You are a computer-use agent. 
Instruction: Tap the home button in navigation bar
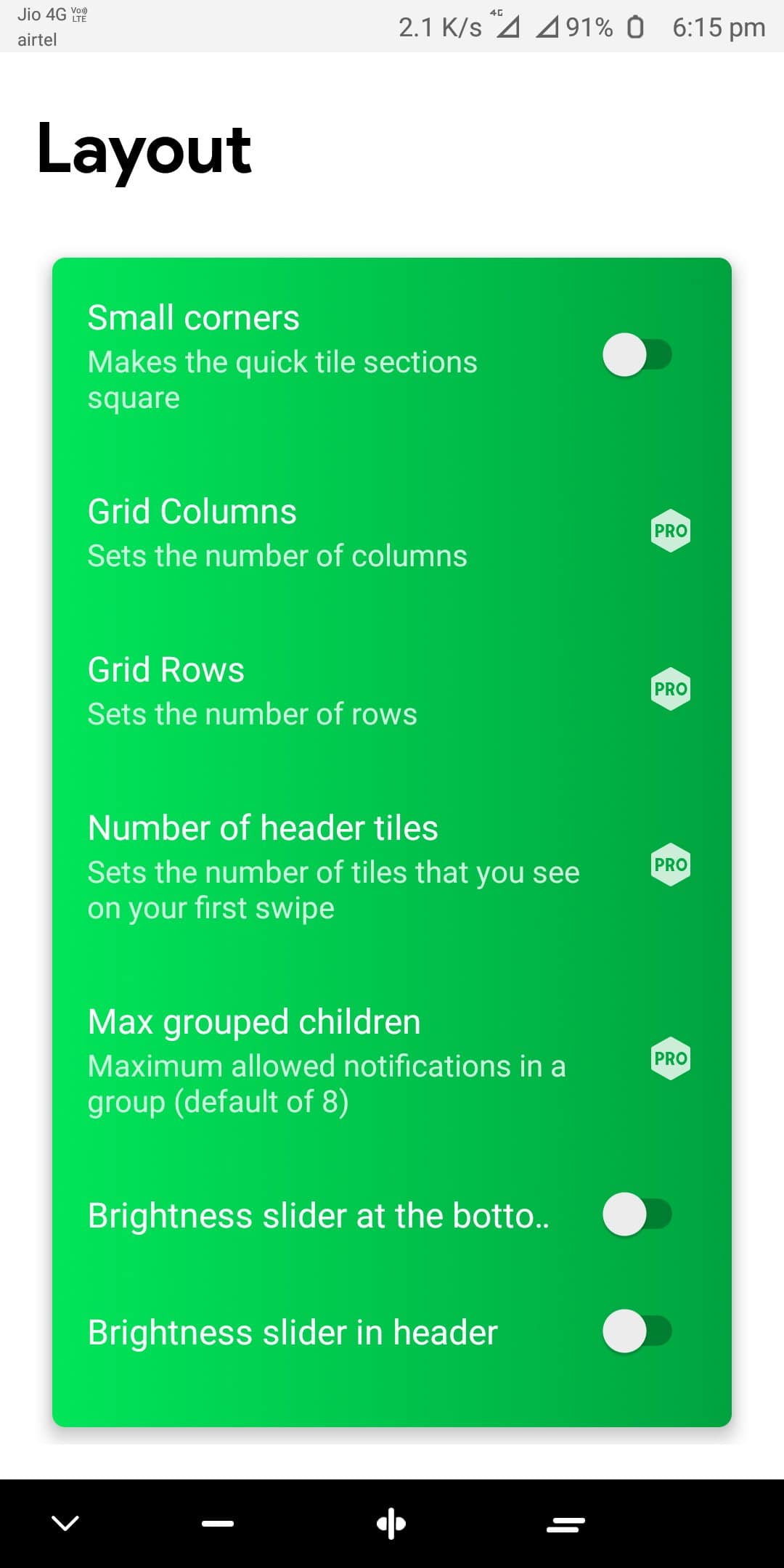[391, 1523]
